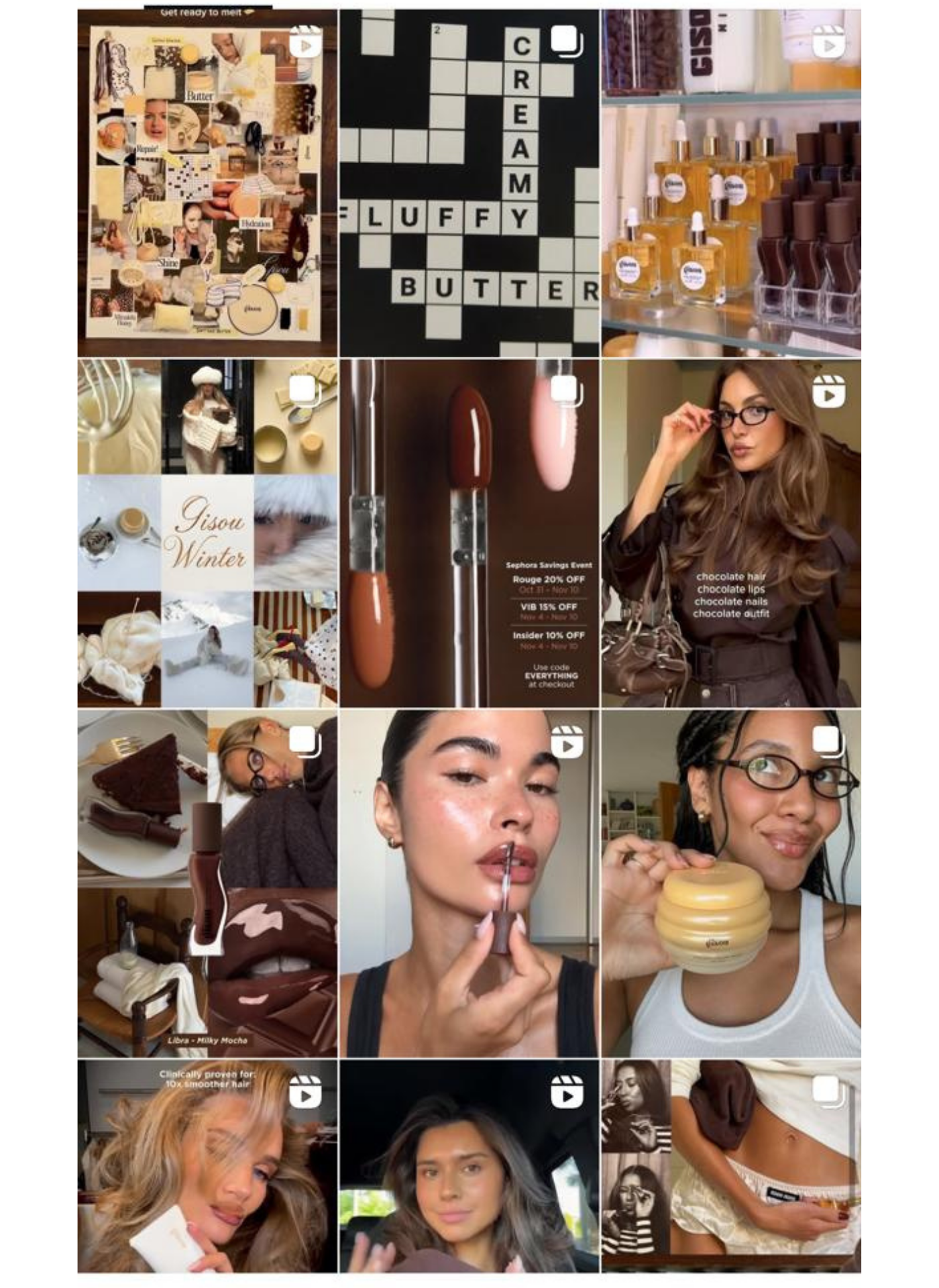Open the Libra - Milky Mocha post
The width and height of the screenshot is (939, 1288).
coord(207,883)
